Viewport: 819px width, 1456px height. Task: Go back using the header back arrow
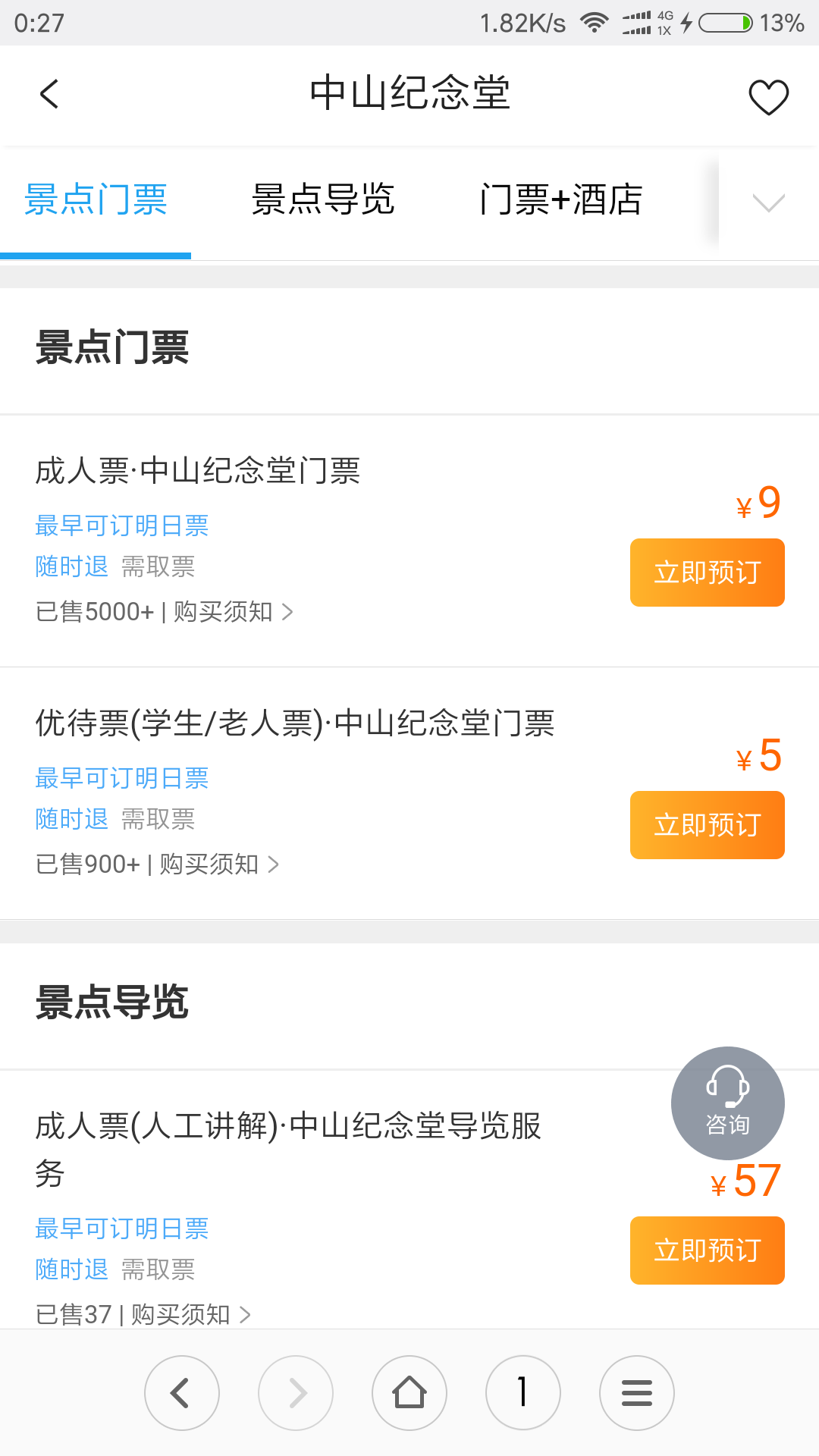(49, 94)
